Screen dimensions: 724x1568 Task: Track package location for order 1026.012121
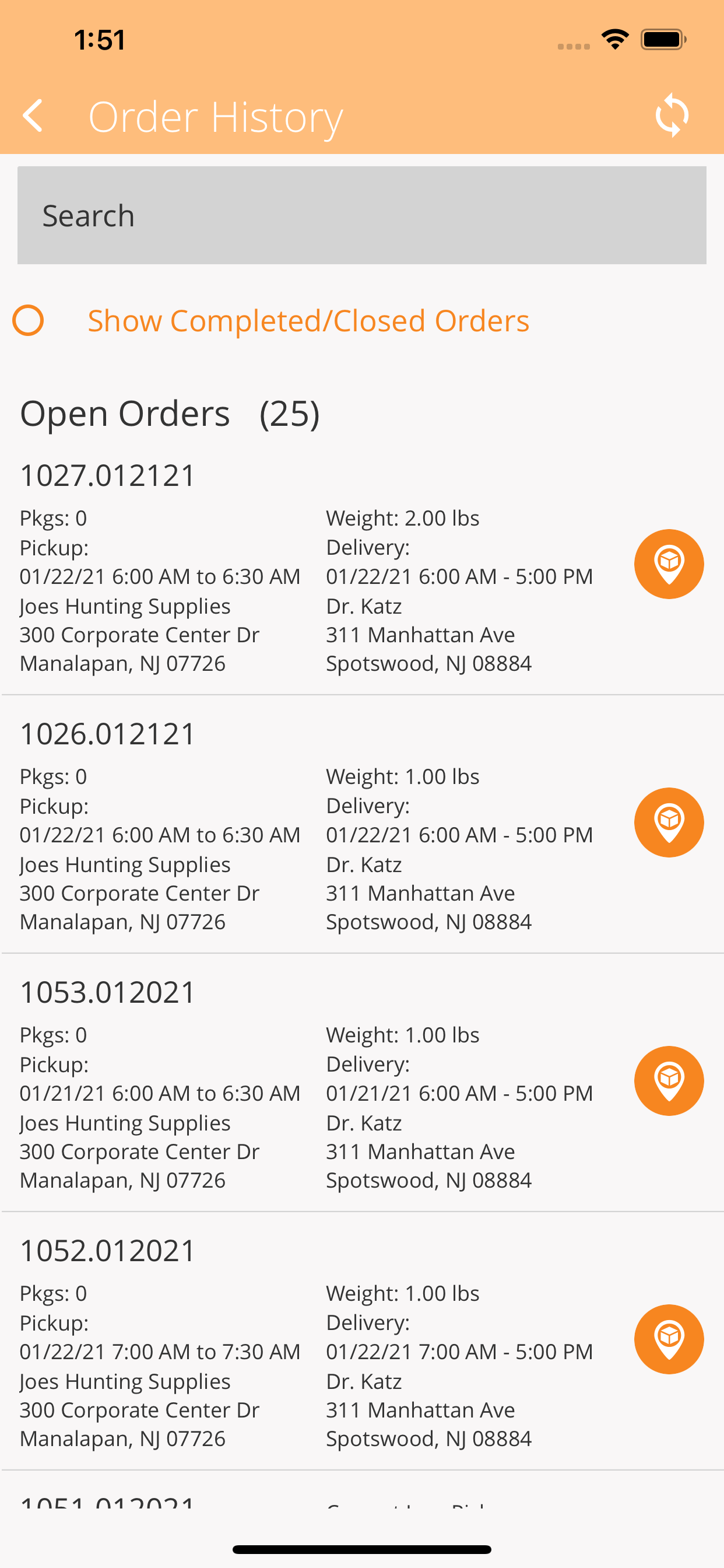click(x=669, y=822)
